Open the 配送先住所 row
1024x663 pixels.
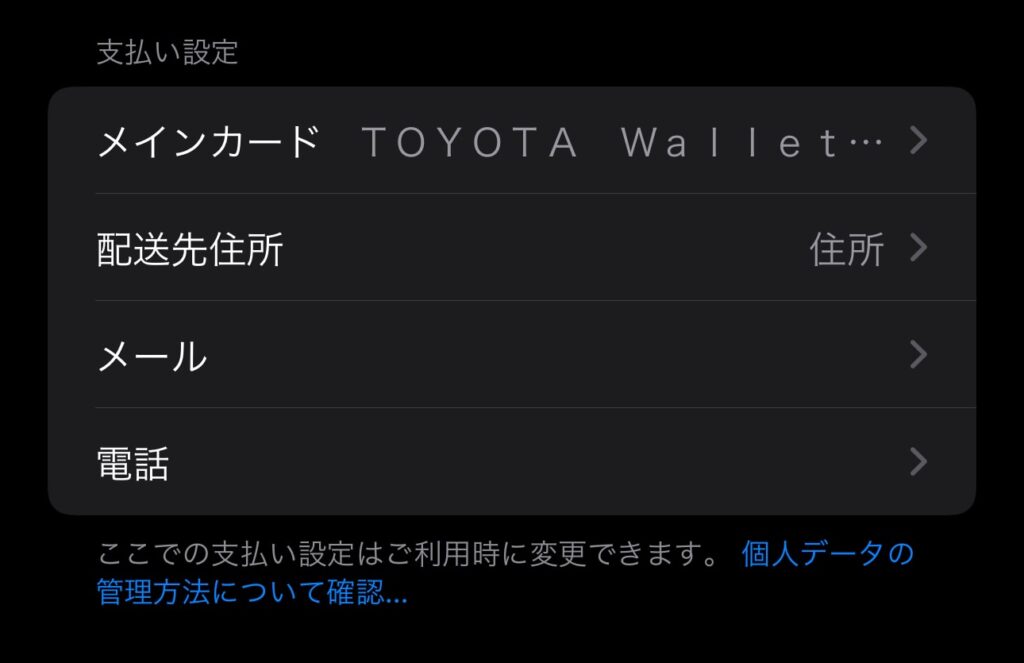coord(511,248)
